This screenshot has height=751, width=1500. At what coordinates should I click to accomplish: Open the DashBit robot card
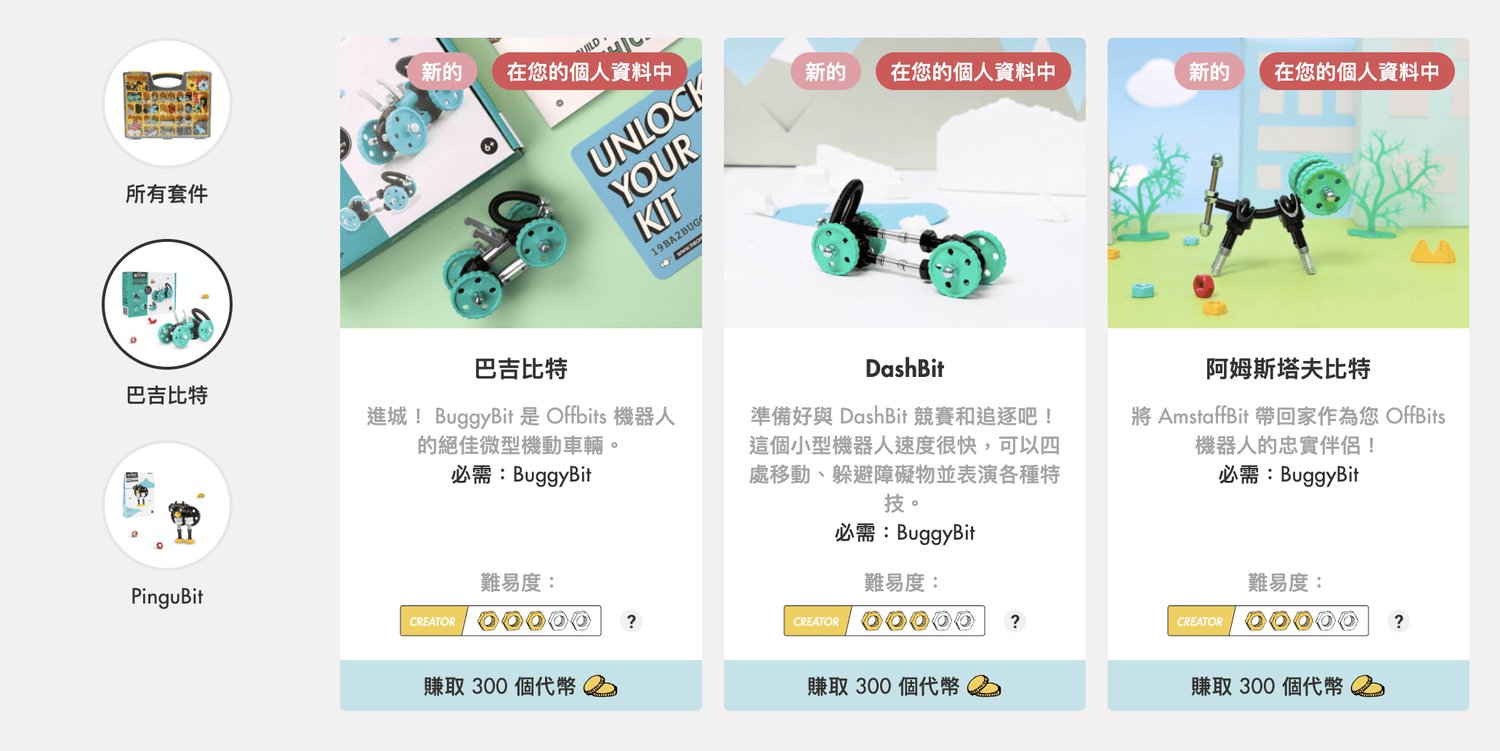pyautogui.click(x=904, y=368)
